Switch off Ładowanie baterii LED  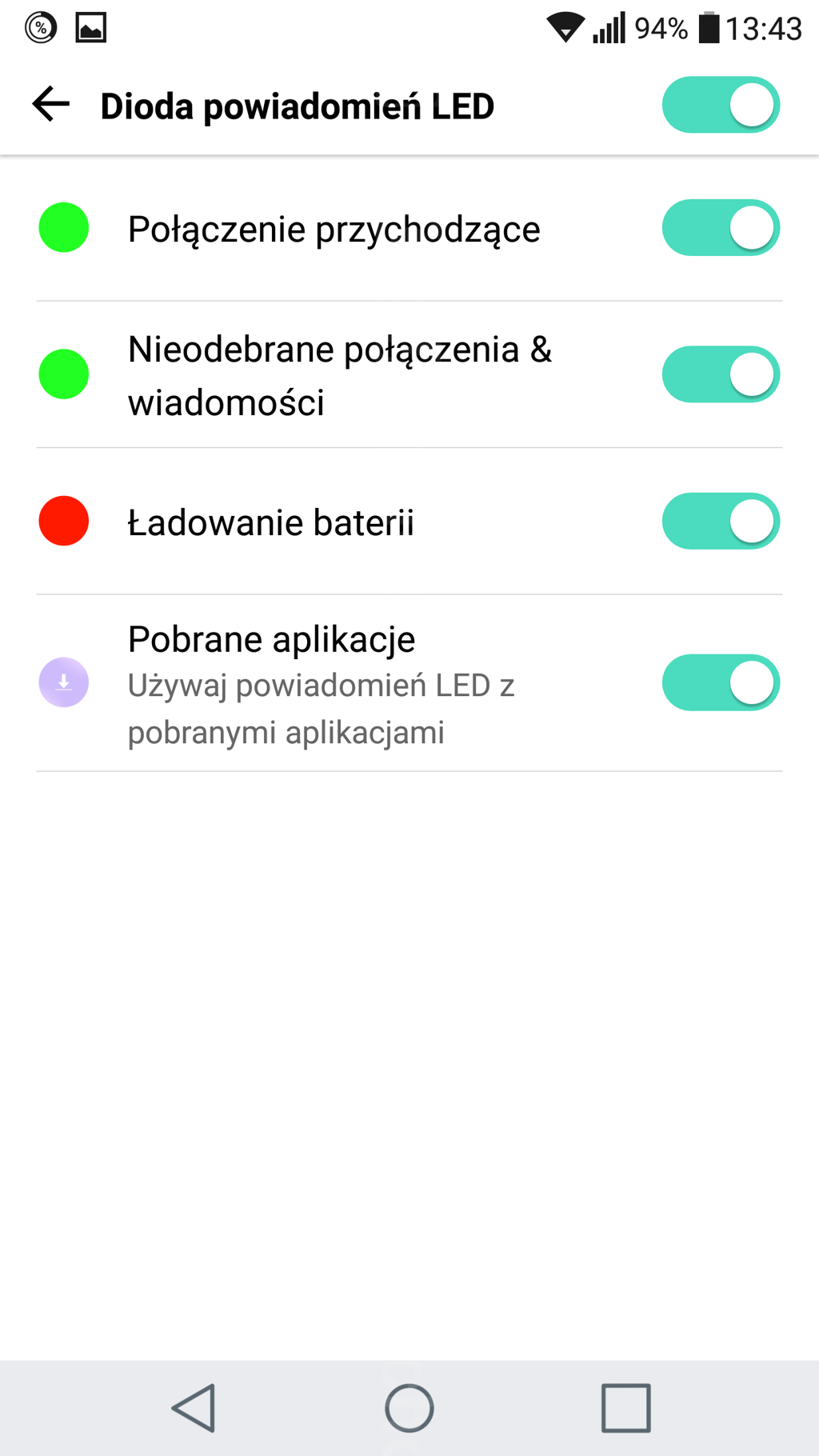(x=720, y=522)
